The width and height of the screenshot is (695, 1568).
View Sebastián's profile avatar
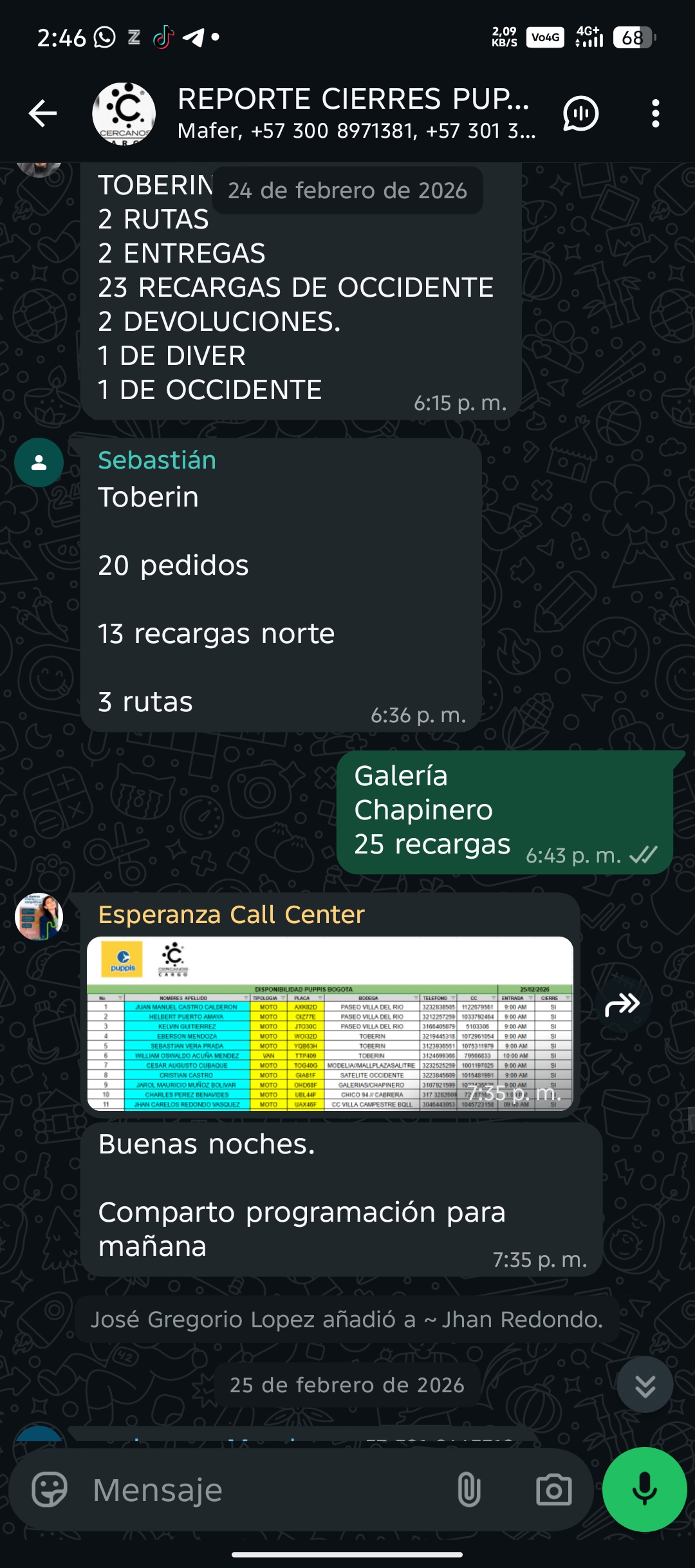(39, 462)
